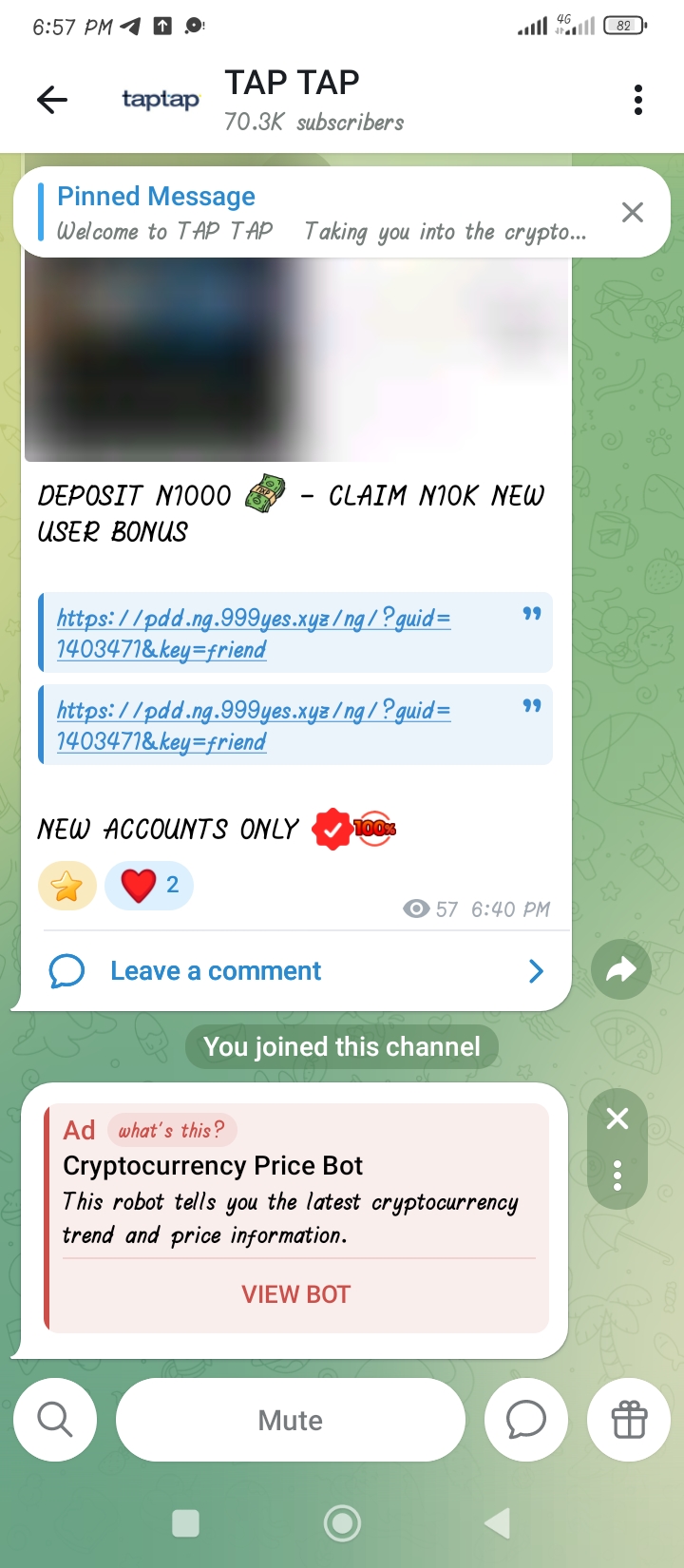This screenshot has height=1568, width=684.
Task: Close the Cryptocurrency Price Bot ad
Action: 617,1119
